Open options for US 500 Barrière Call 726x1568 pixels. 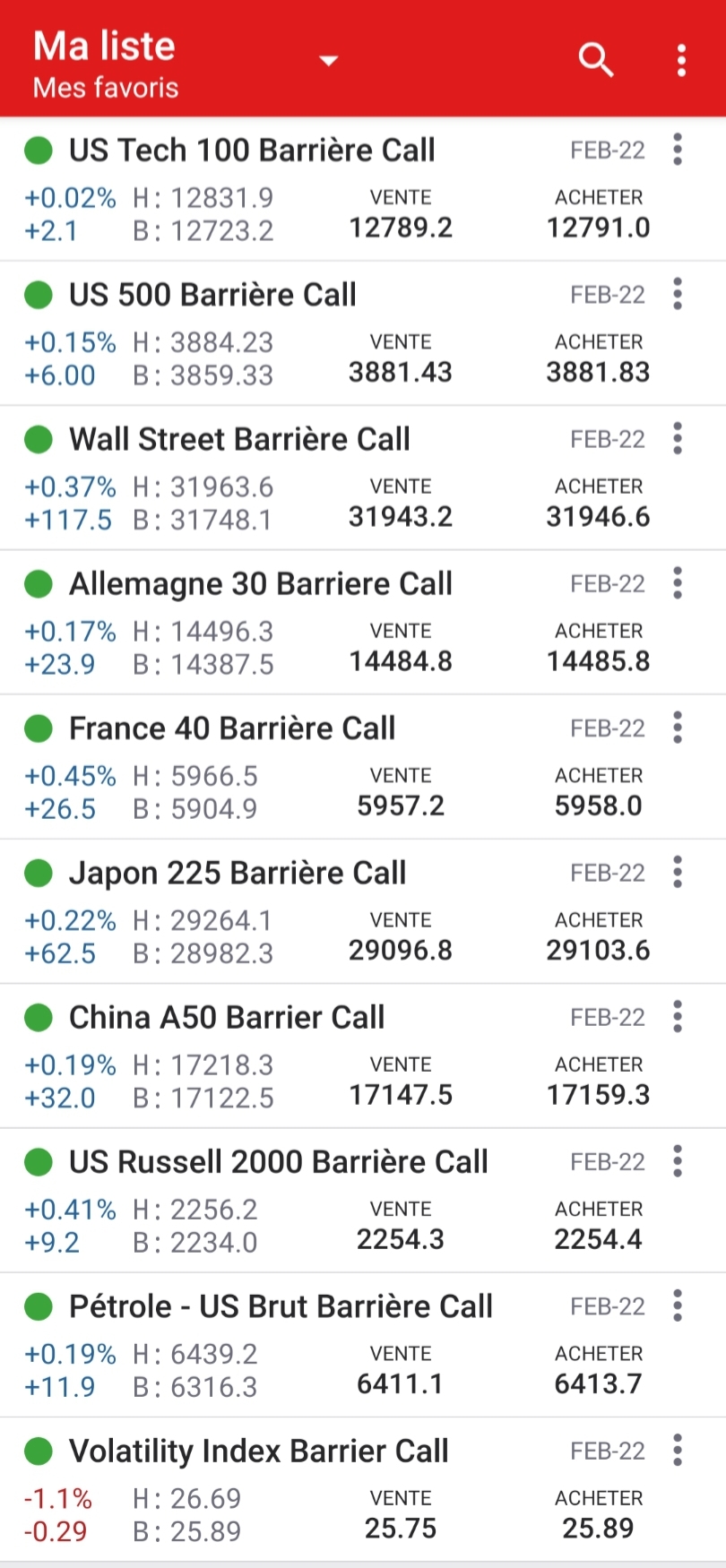click(x=678, y=294)
